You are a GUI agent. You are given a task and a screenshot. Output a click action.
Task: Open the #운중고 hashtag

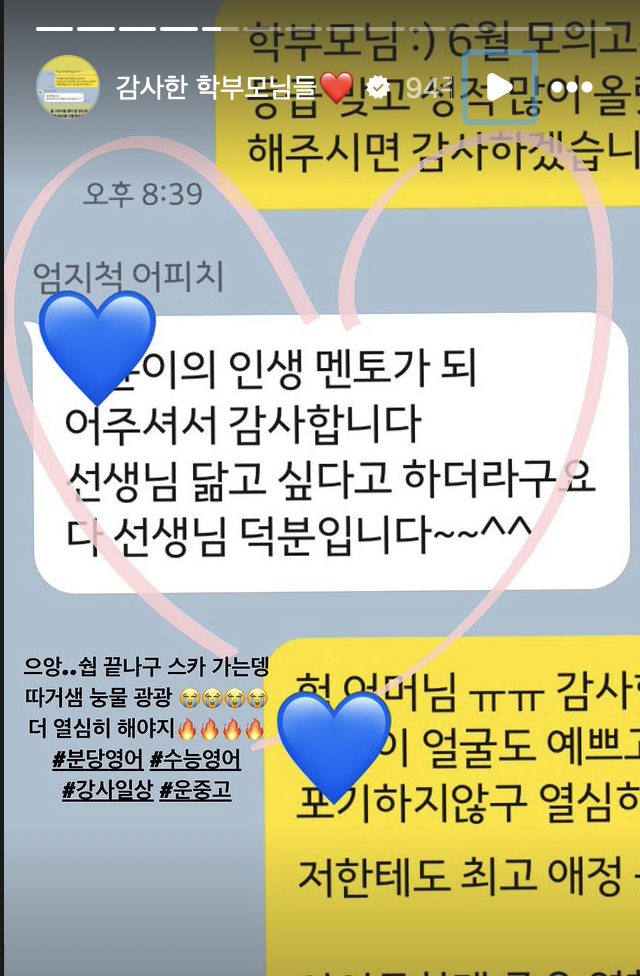195,790
